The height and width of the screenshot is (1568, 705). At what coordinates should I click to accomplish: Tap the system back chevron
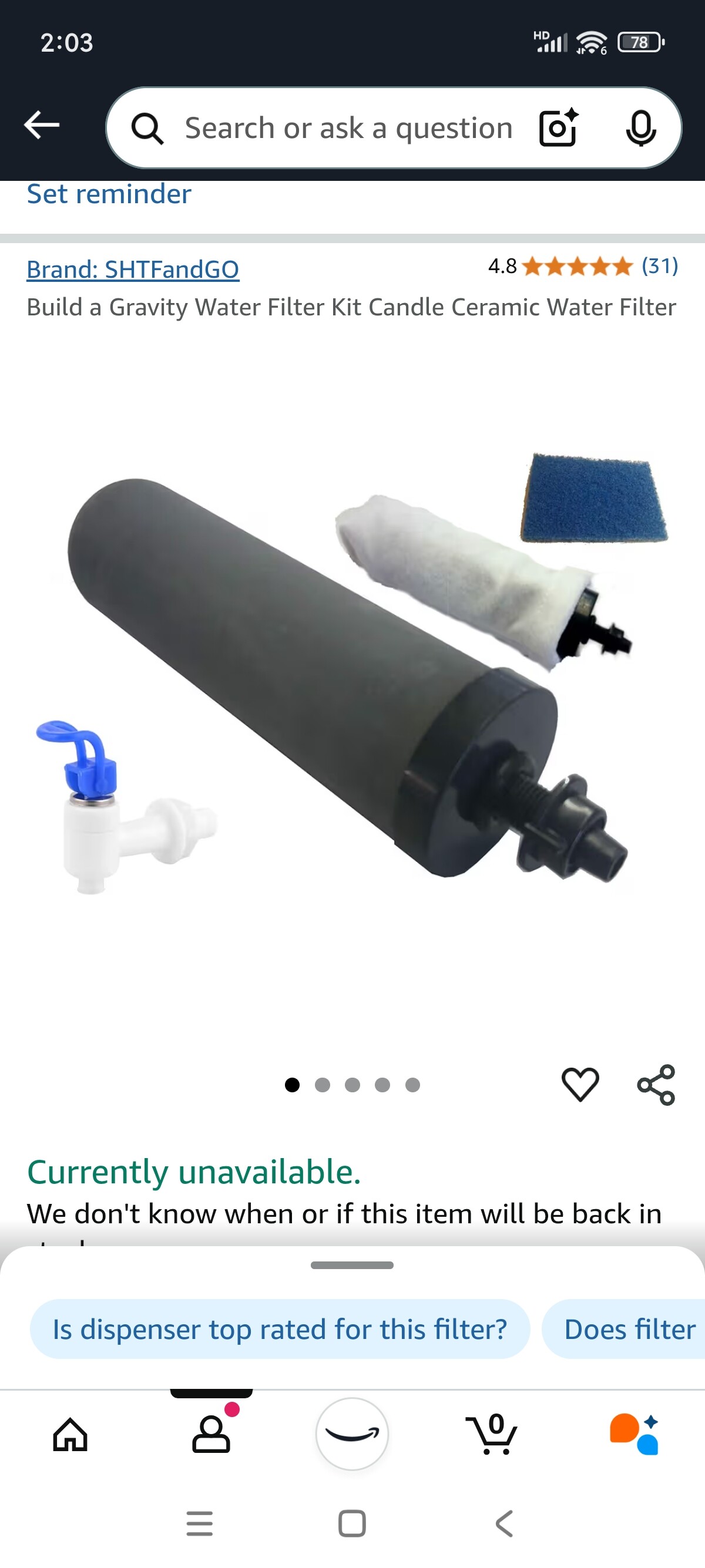click(504, 1523)
